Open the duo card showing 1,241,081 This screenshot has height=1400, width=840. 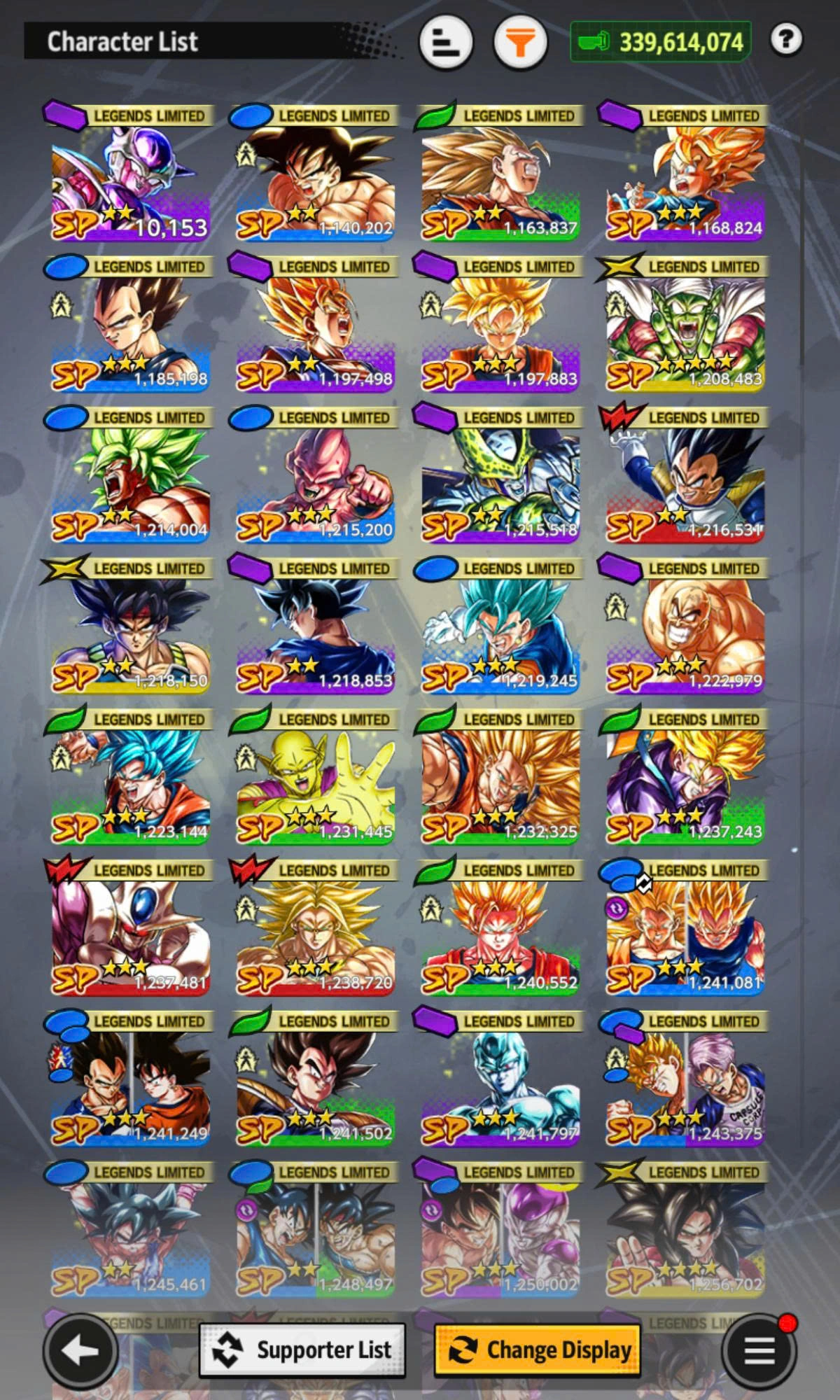tap(685, 938)
